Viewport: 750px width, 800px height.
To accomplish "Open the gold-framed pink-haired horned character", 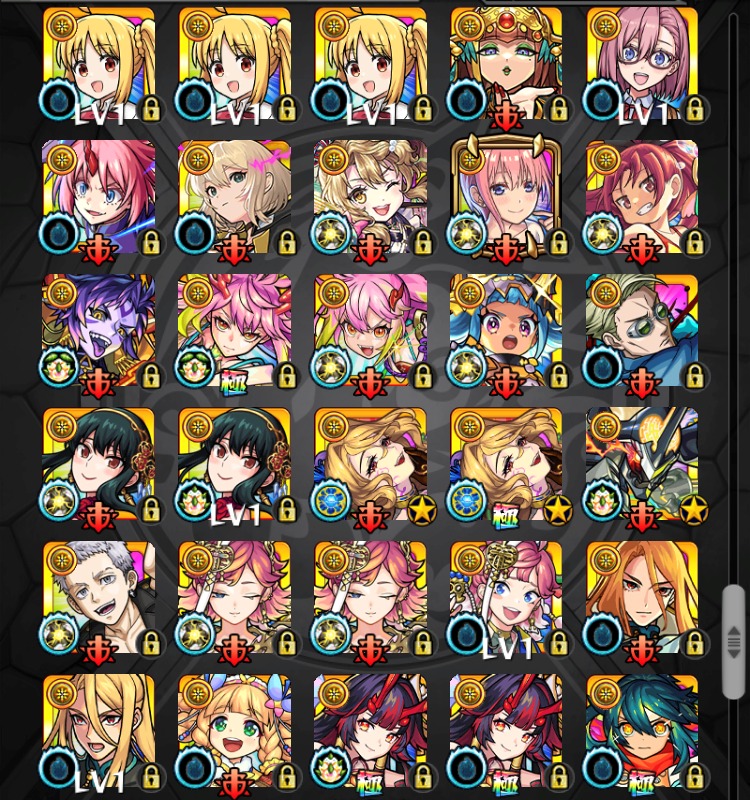I will (x=505, y=197).
